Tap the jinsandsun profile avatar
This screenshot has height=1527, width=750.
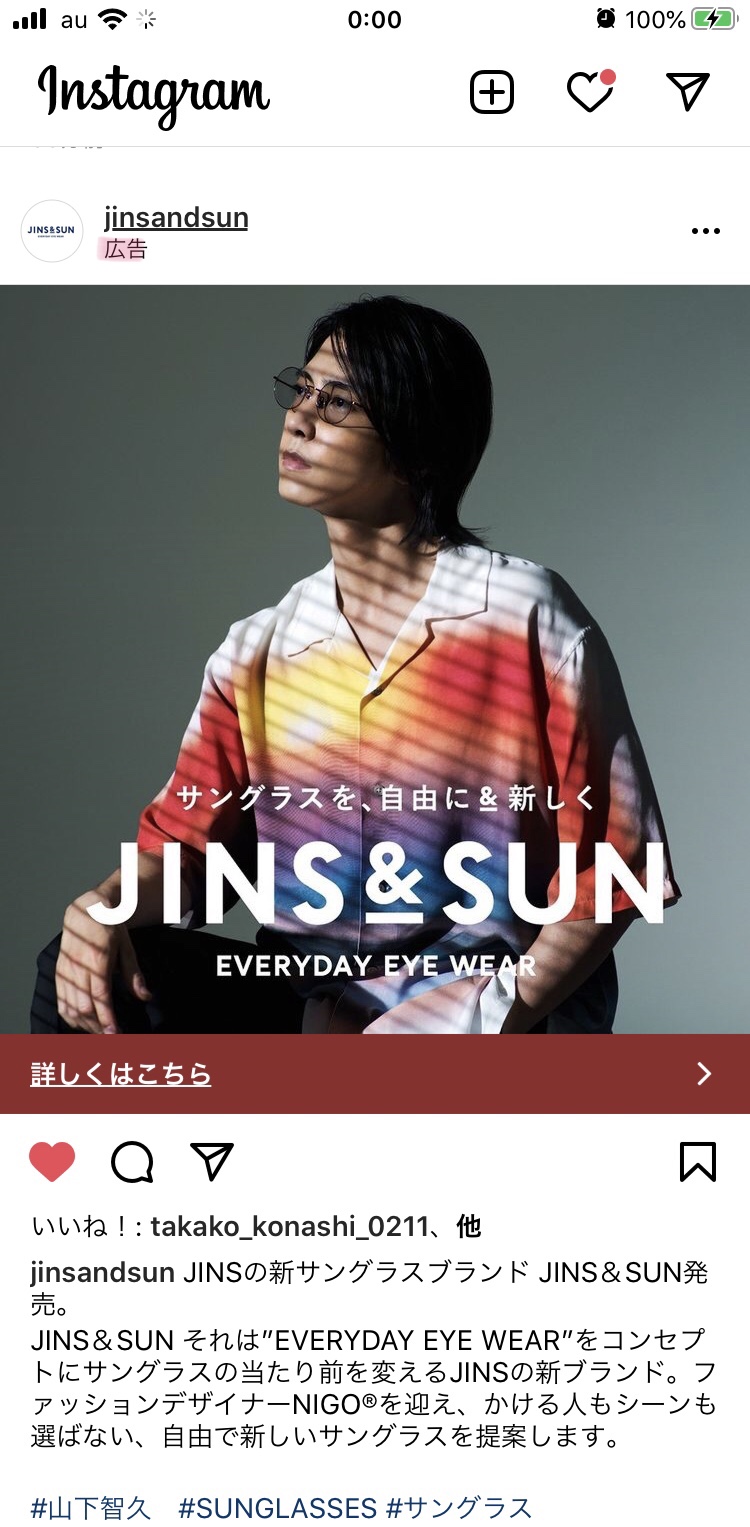[52, 231]
